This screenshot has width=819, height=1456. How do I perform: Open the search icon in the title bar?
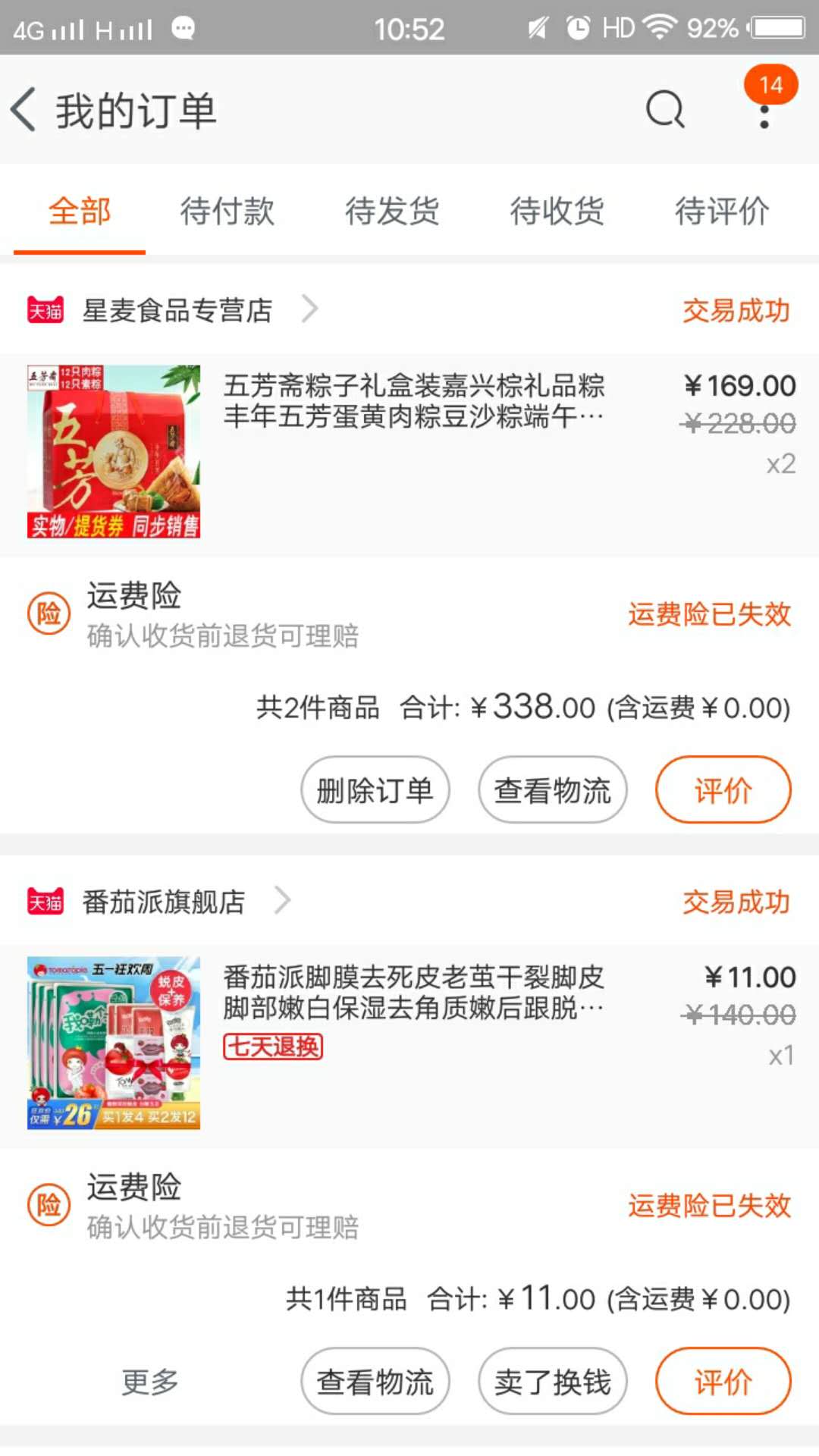coord(664,110)
